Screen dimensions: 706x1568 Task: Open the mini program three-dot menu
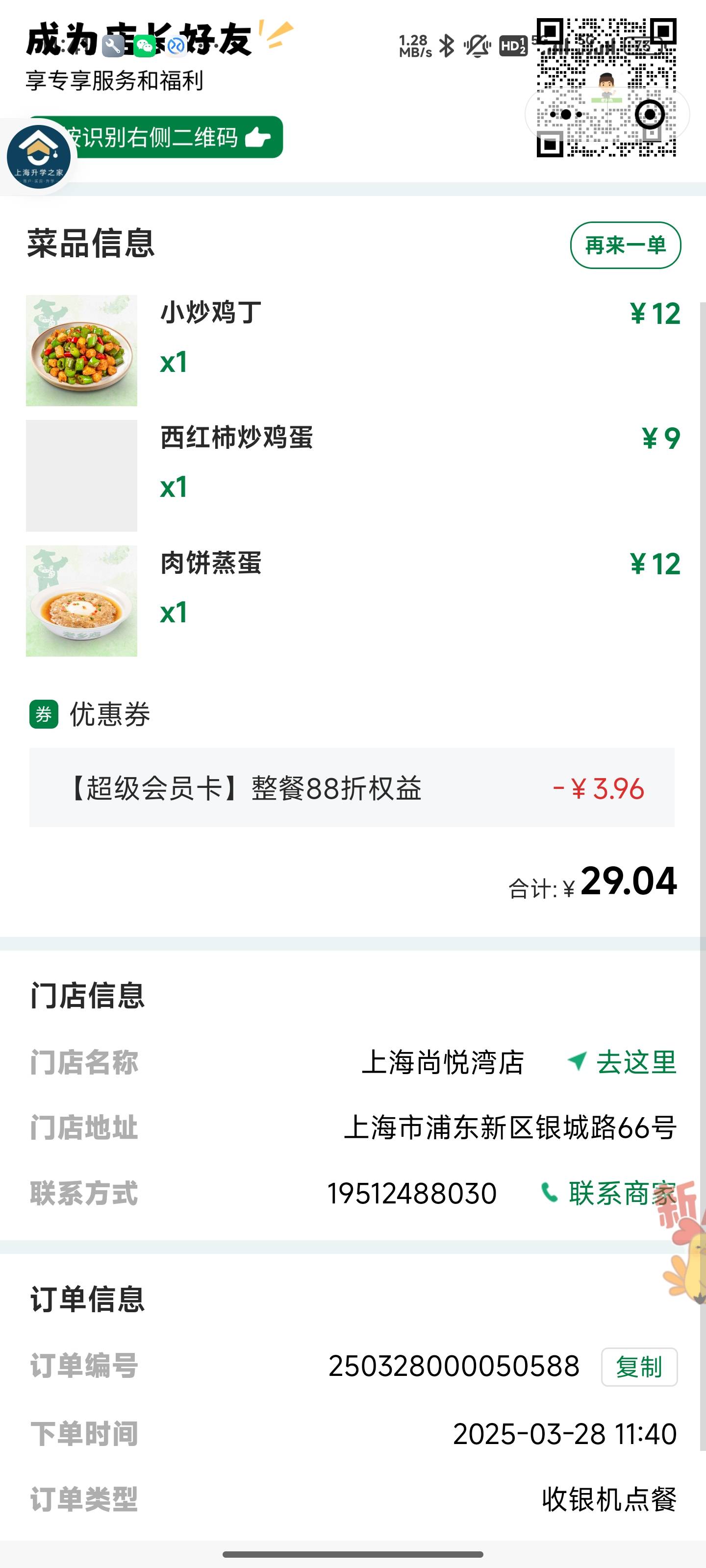[566, 114]
